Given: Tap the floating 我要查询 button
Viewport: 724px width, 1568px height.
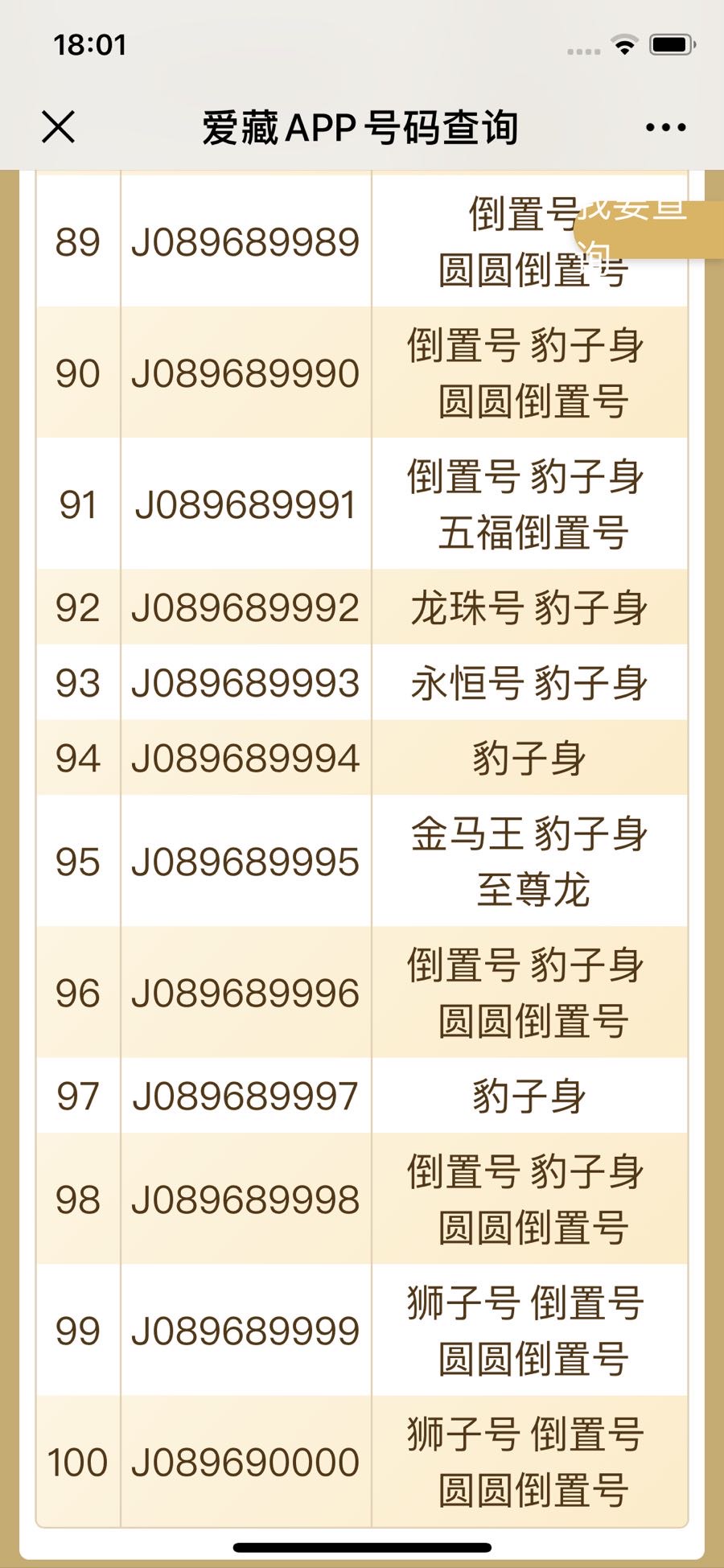Looking at the screenshot, I should 648,230.
